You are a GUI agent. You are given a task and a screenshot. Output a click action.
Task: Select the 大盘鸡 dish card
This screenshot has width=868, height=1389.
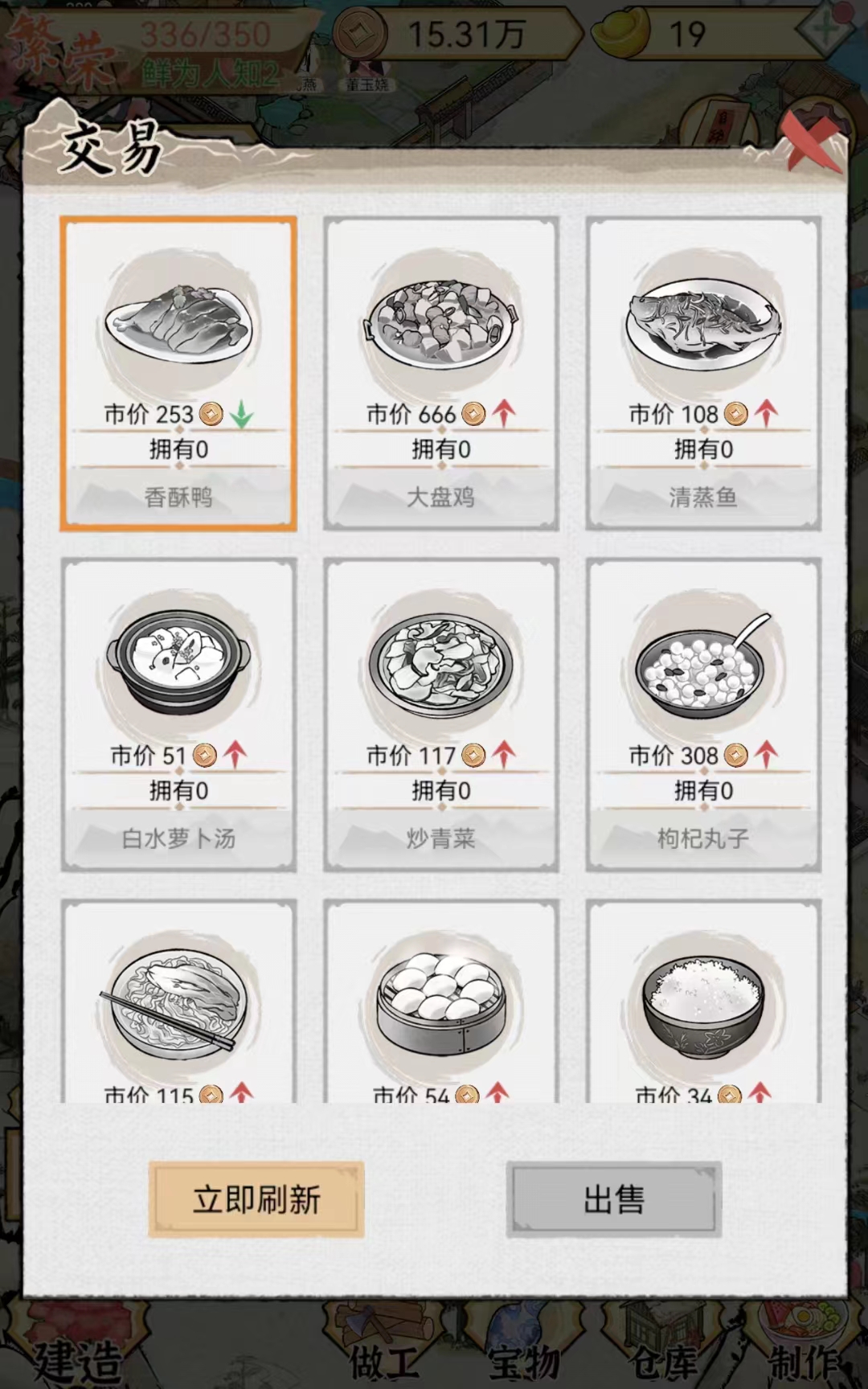[x=440, y=374]
